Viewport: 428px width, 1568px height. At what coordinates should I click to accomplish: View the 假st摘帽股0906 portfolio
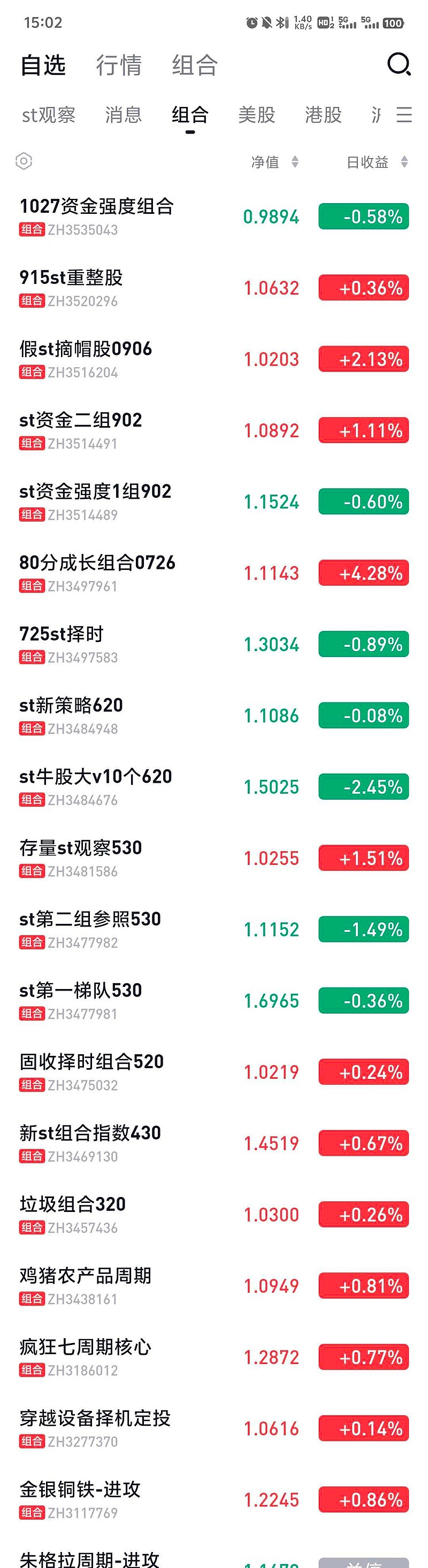pyautogui.click(x=85, y=359)
